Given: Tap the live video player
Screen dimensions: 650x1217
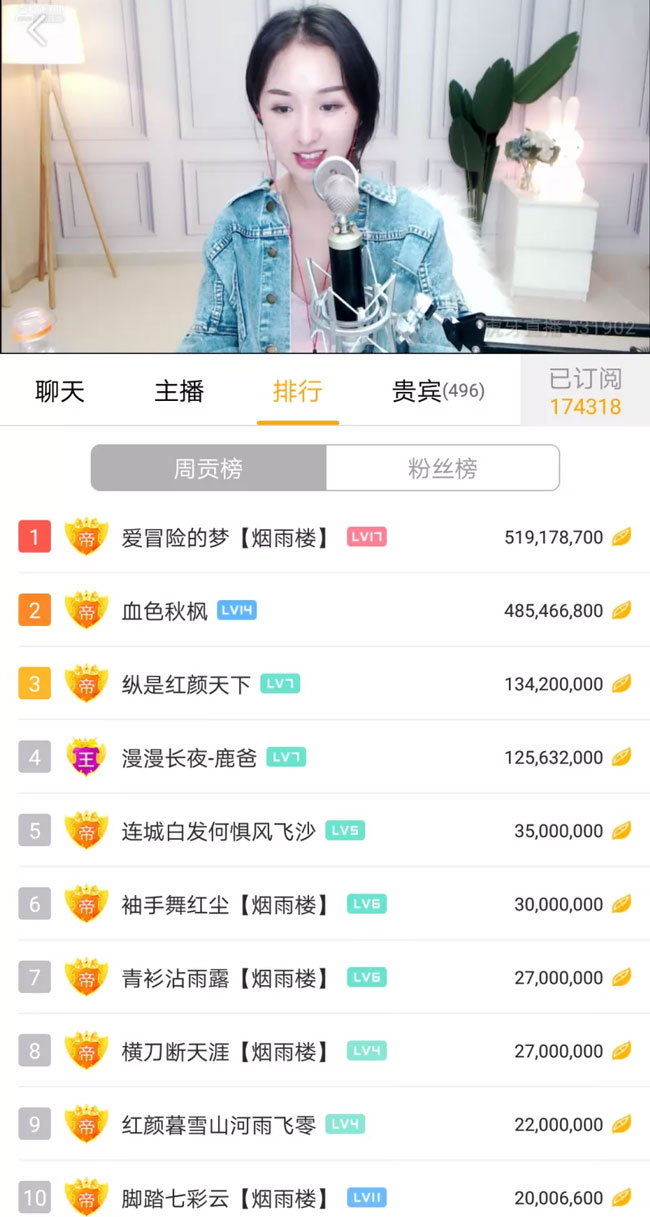Looking at the screenshot, I should [x=325, y=180].
